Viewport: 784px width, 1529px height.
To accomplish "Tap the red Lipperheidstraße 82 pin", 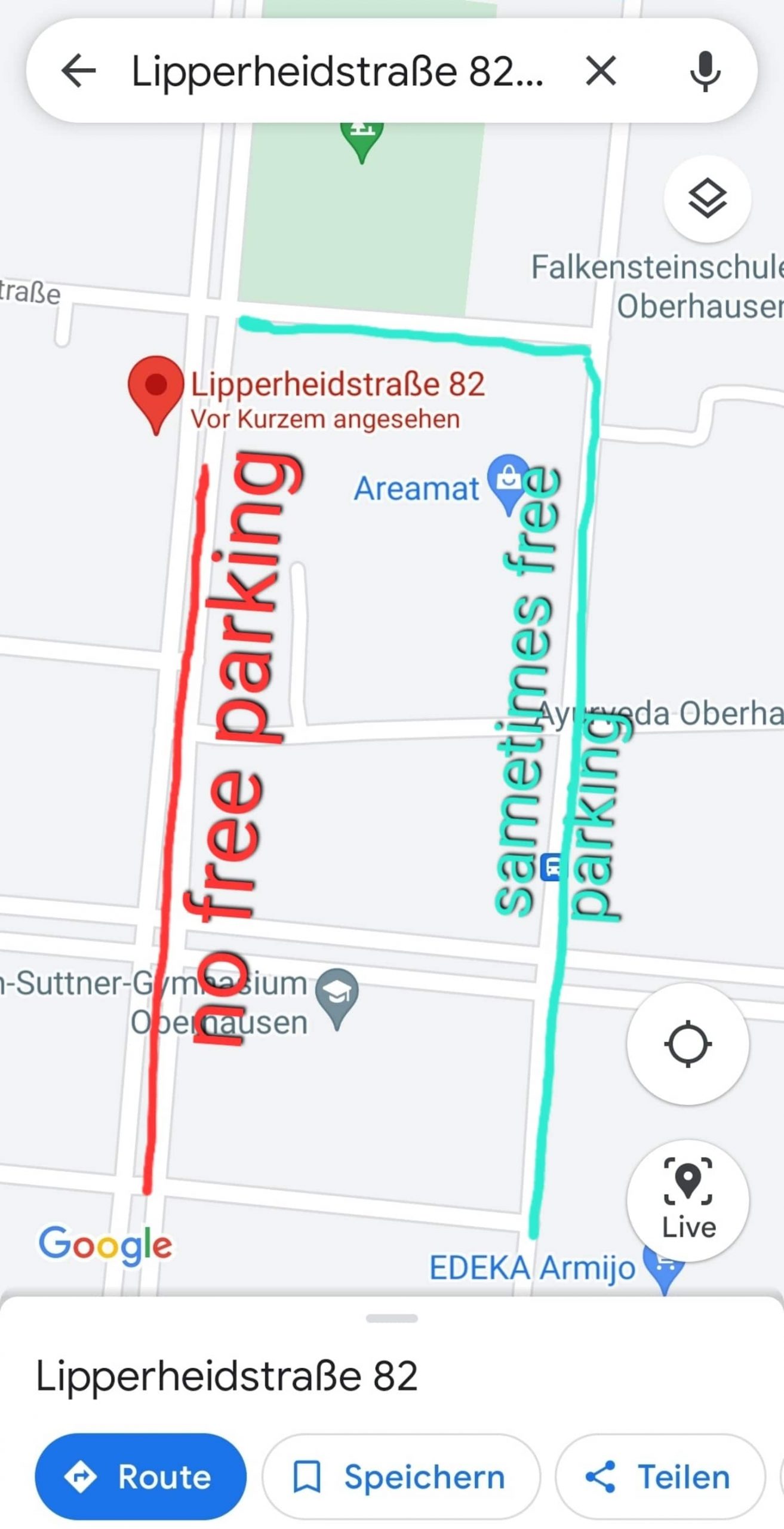I will (x=156, y=388).
